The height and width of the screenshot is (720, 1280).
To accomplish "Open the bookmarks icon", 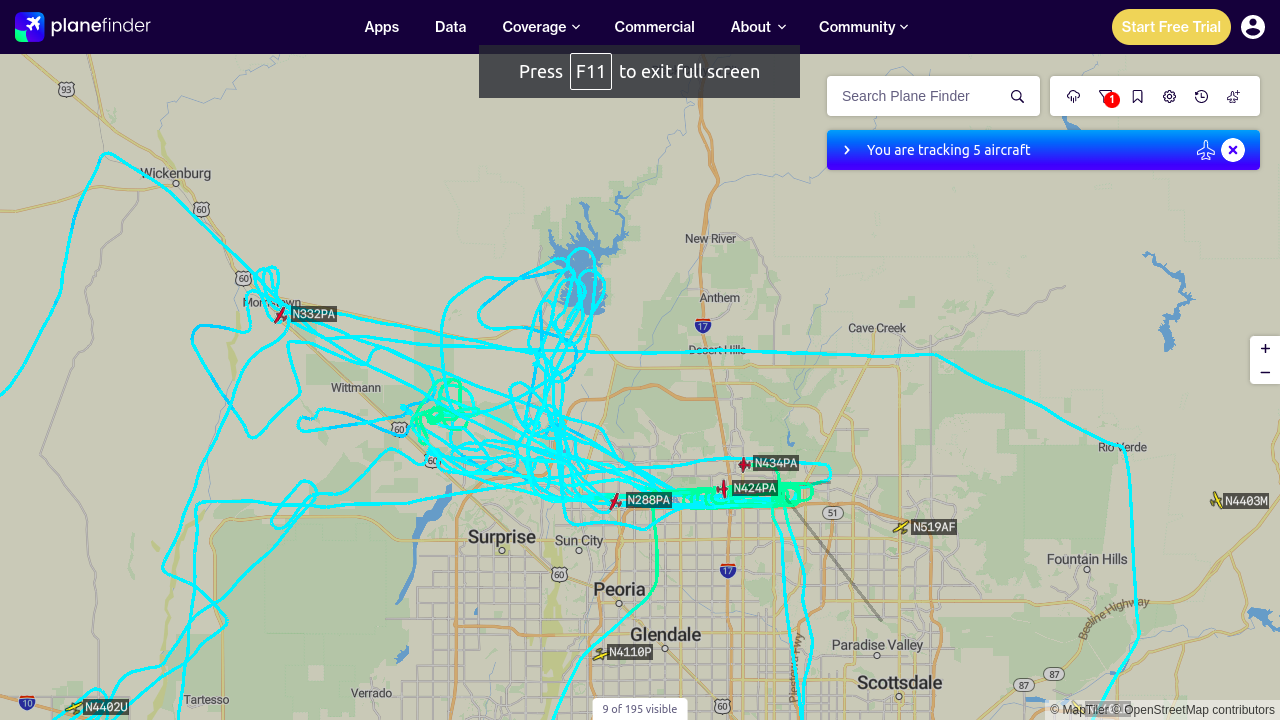I will [1138, 96].
